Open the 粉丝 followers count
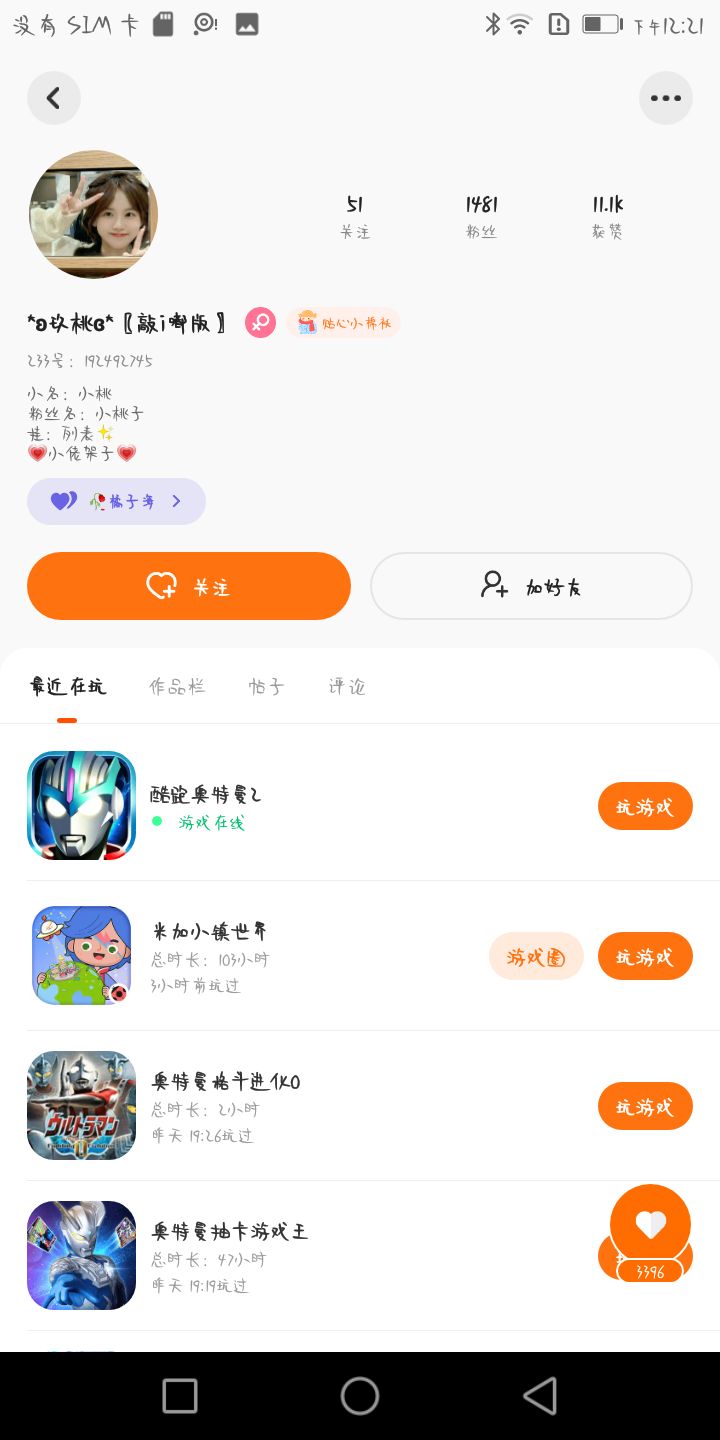 (x=481, y=216)
